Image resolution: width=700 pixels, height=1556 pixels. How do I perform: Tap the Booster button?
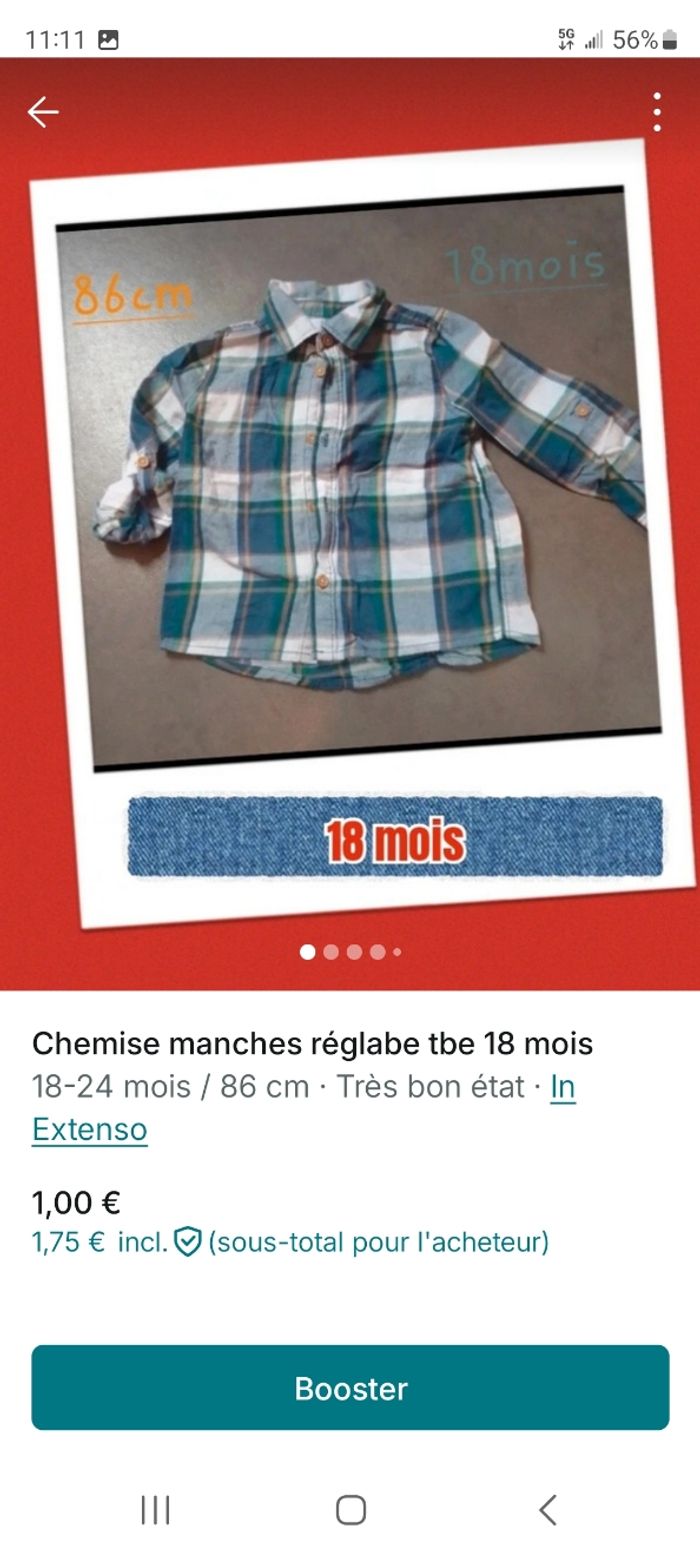[350, 1387]
